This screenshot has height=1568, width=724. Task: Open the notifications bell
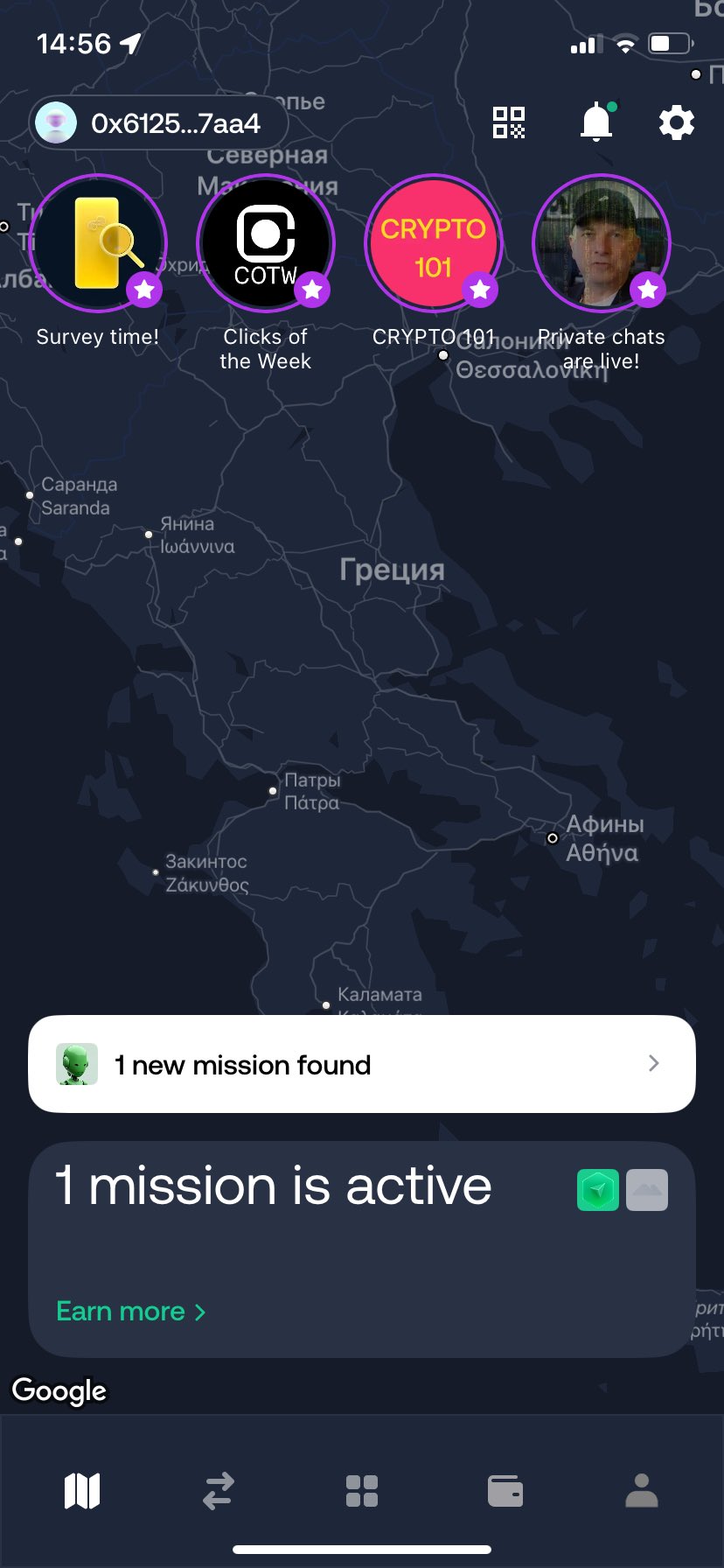597,122
